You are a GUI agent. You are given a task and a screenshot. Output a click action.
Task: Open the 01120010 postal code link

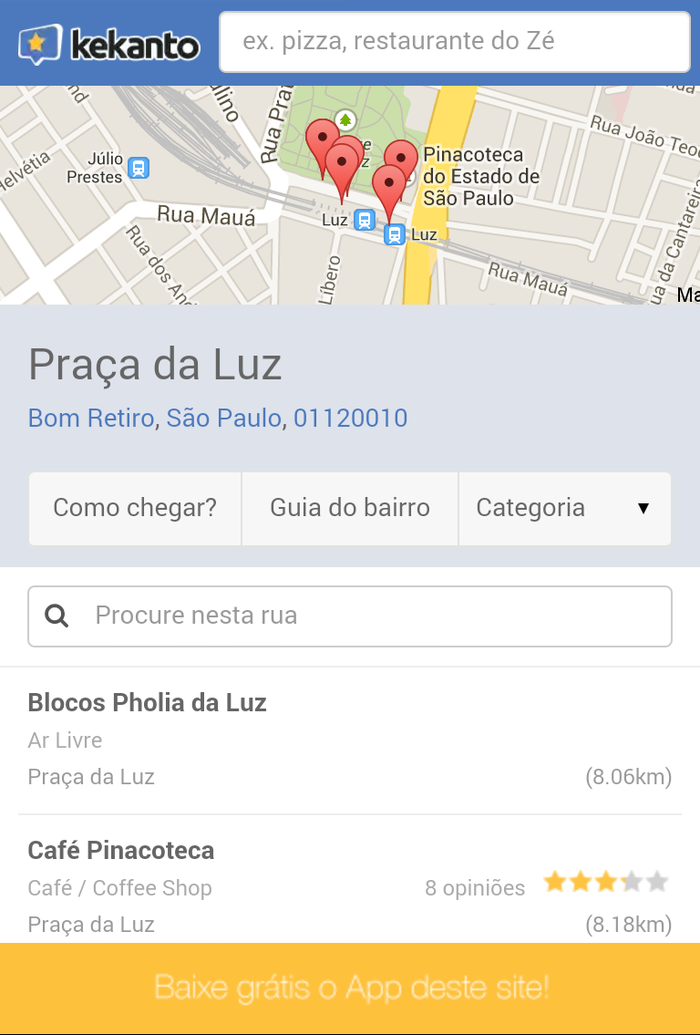(351, 418)
